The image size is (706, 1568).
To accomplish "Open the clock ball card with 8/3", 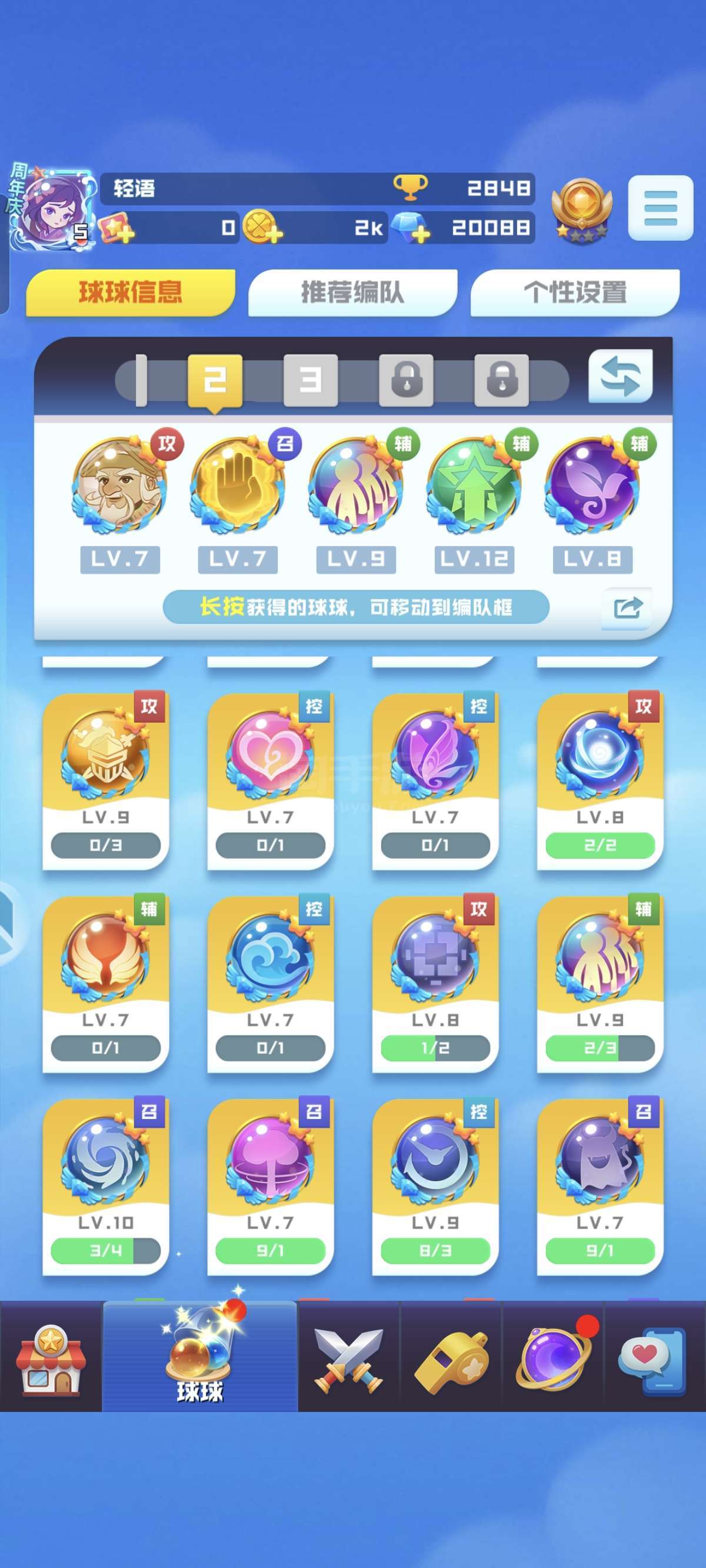I will [x=435, y=1187].
